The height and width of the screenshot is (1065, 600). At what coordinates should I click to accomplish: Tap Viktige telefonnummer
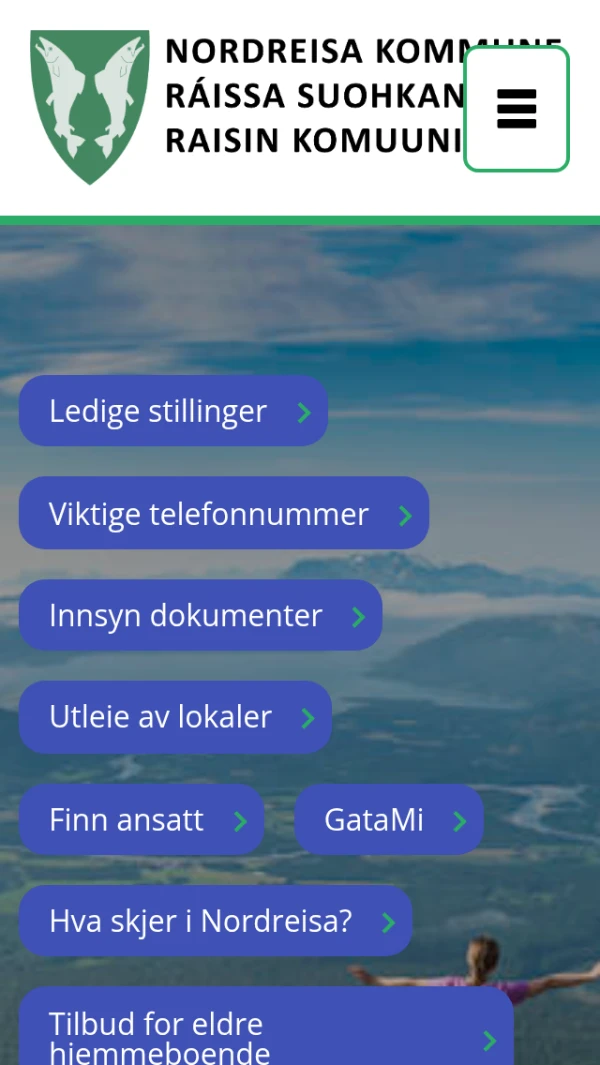(x=223, y=514)
